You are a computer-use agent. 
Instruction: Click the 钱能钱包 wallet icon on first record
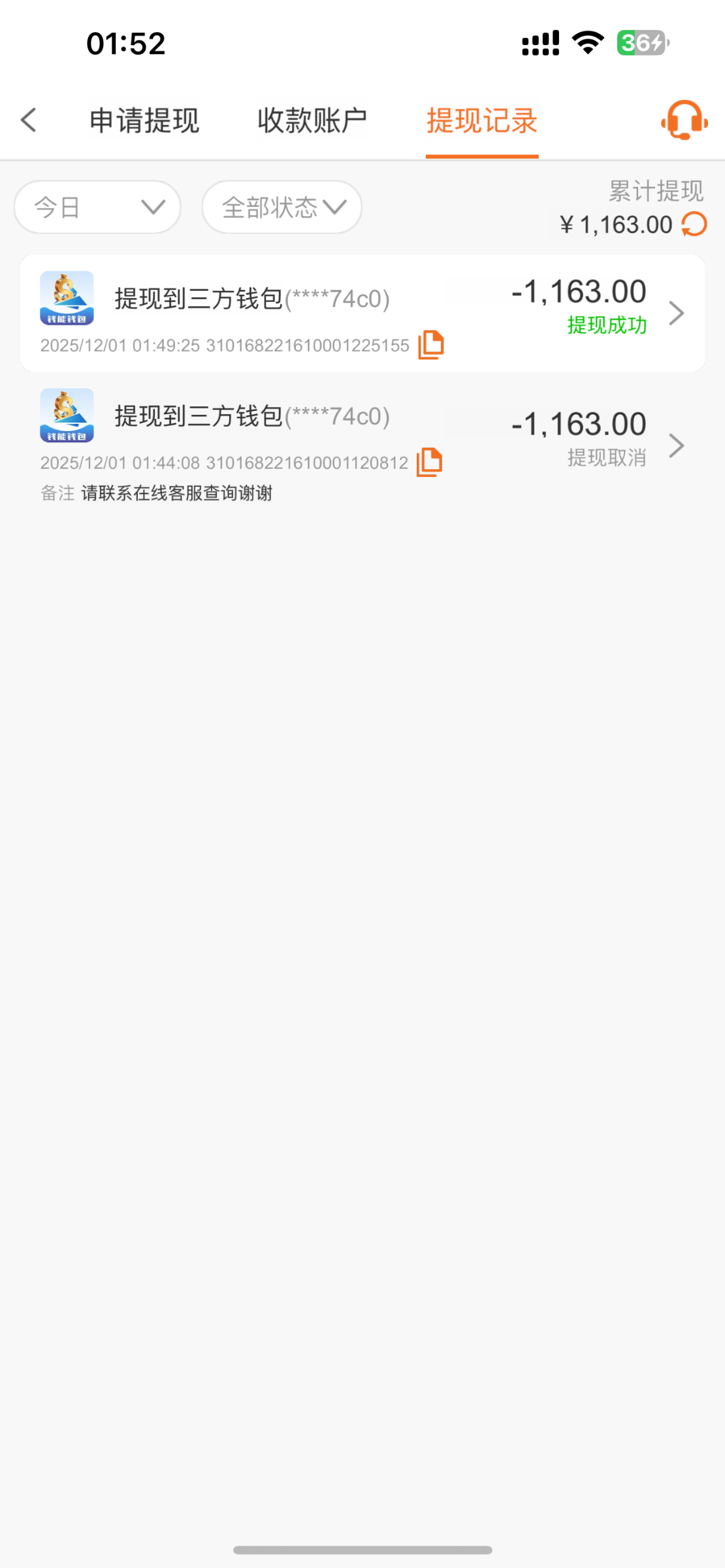point(67,299)
